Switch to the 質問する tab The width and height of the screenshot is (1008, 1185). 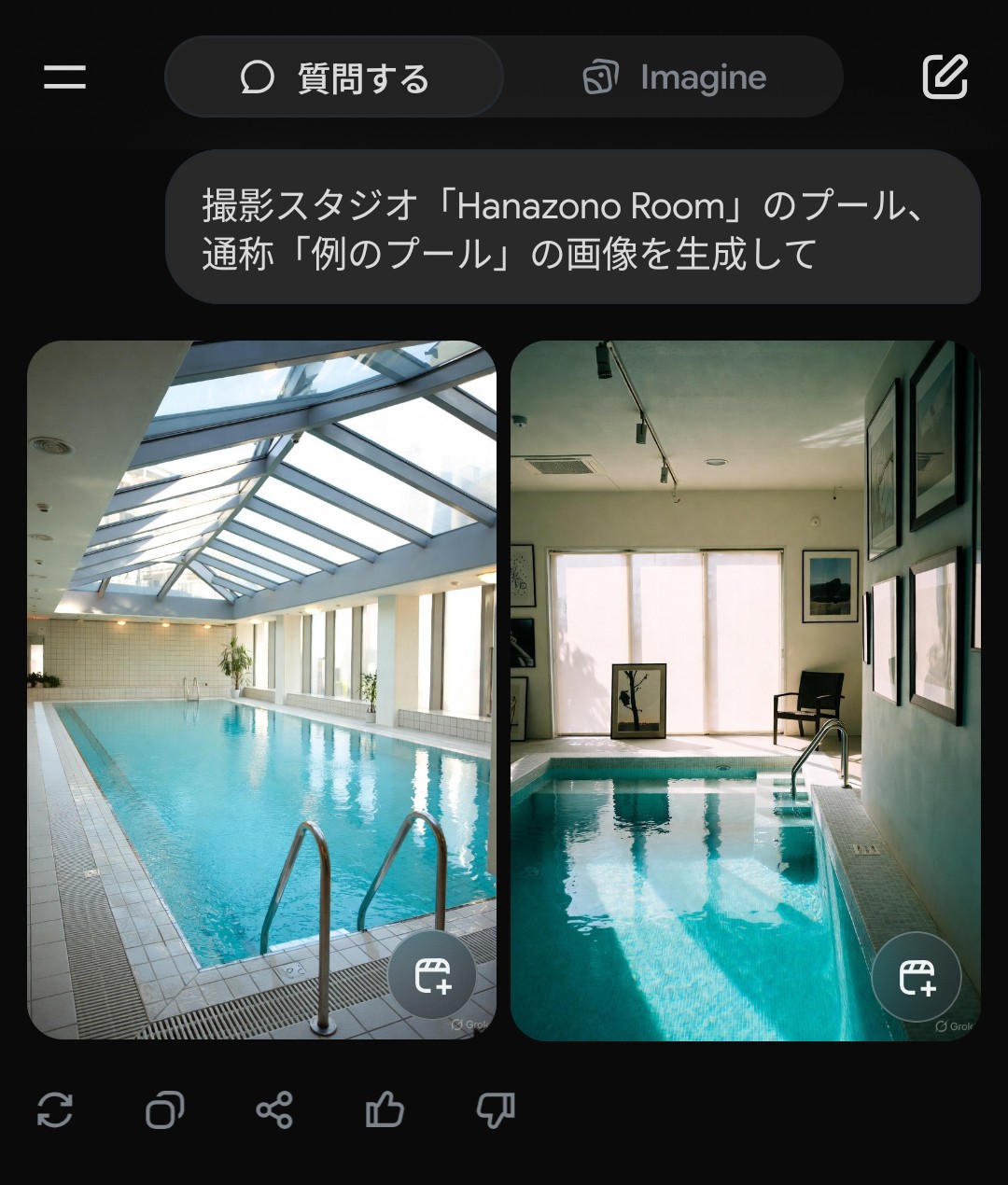[334, 77]
